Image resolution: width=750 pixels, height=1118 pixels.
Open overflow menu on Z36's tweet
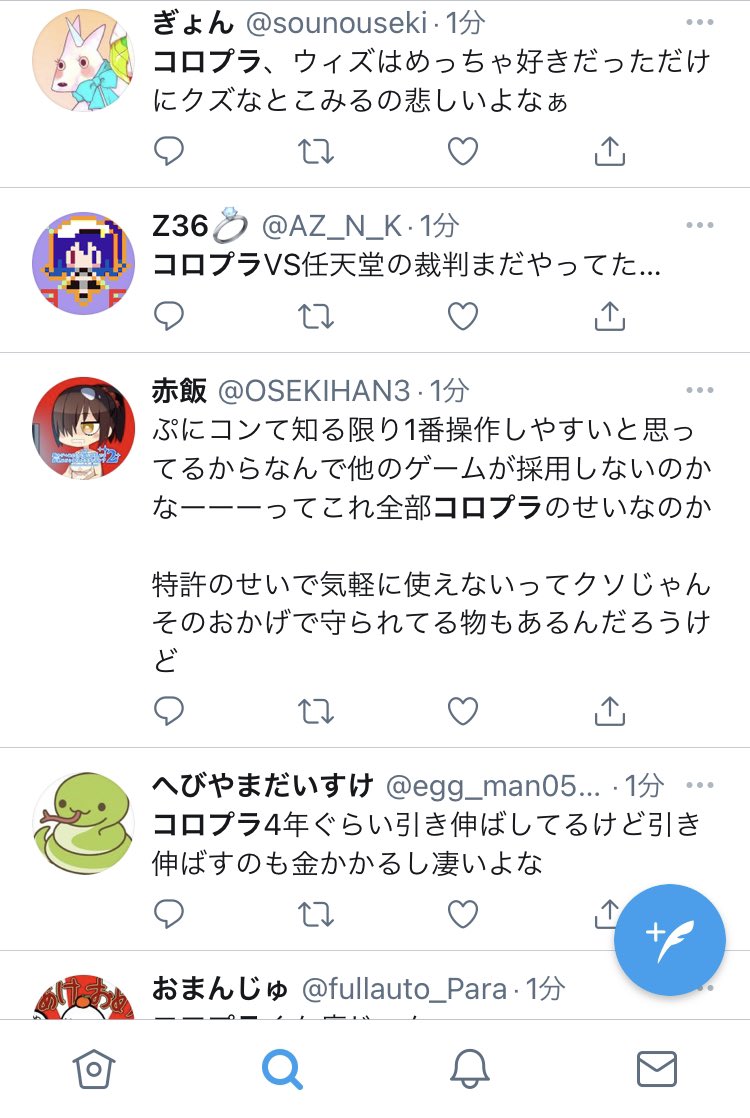coord(700,225)
